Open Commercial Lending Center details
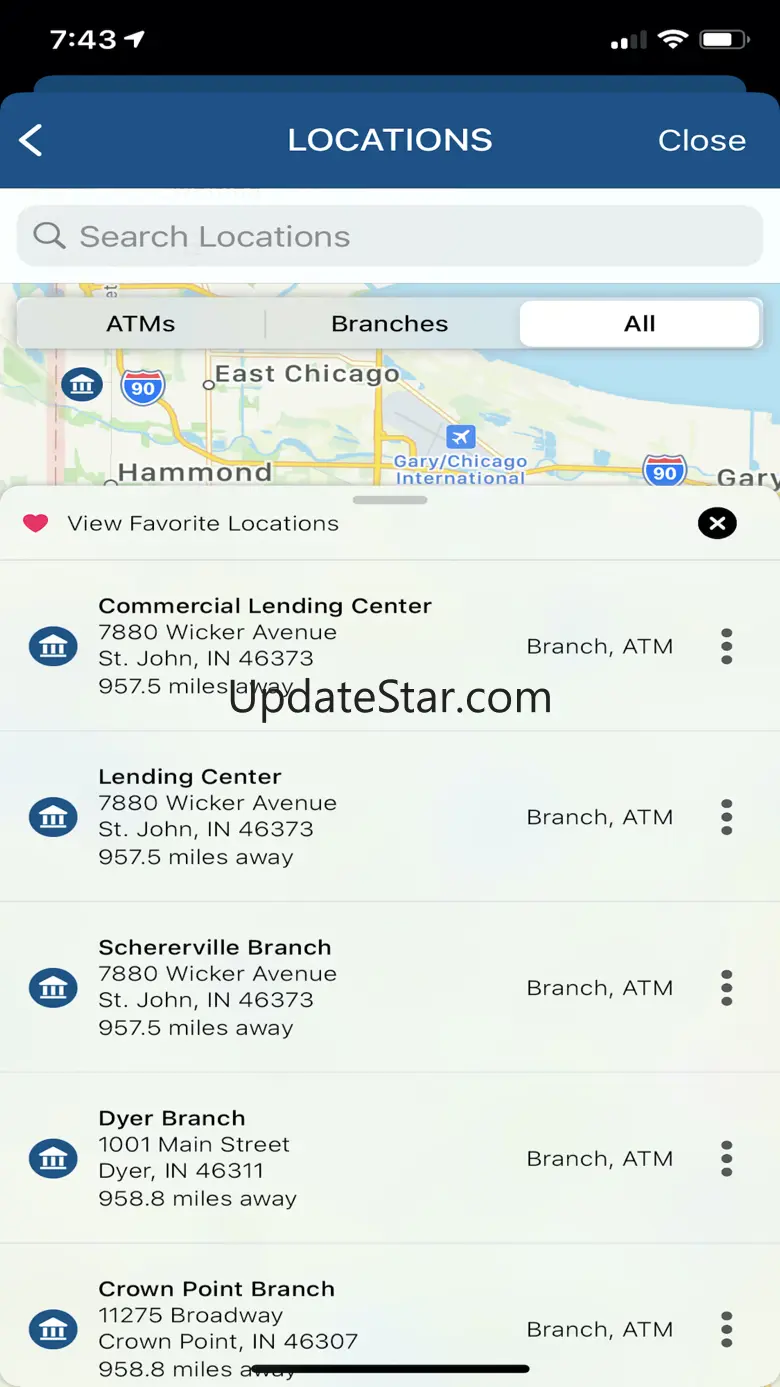This screenshot has width=780, height=1387. [x=390, y=646]
